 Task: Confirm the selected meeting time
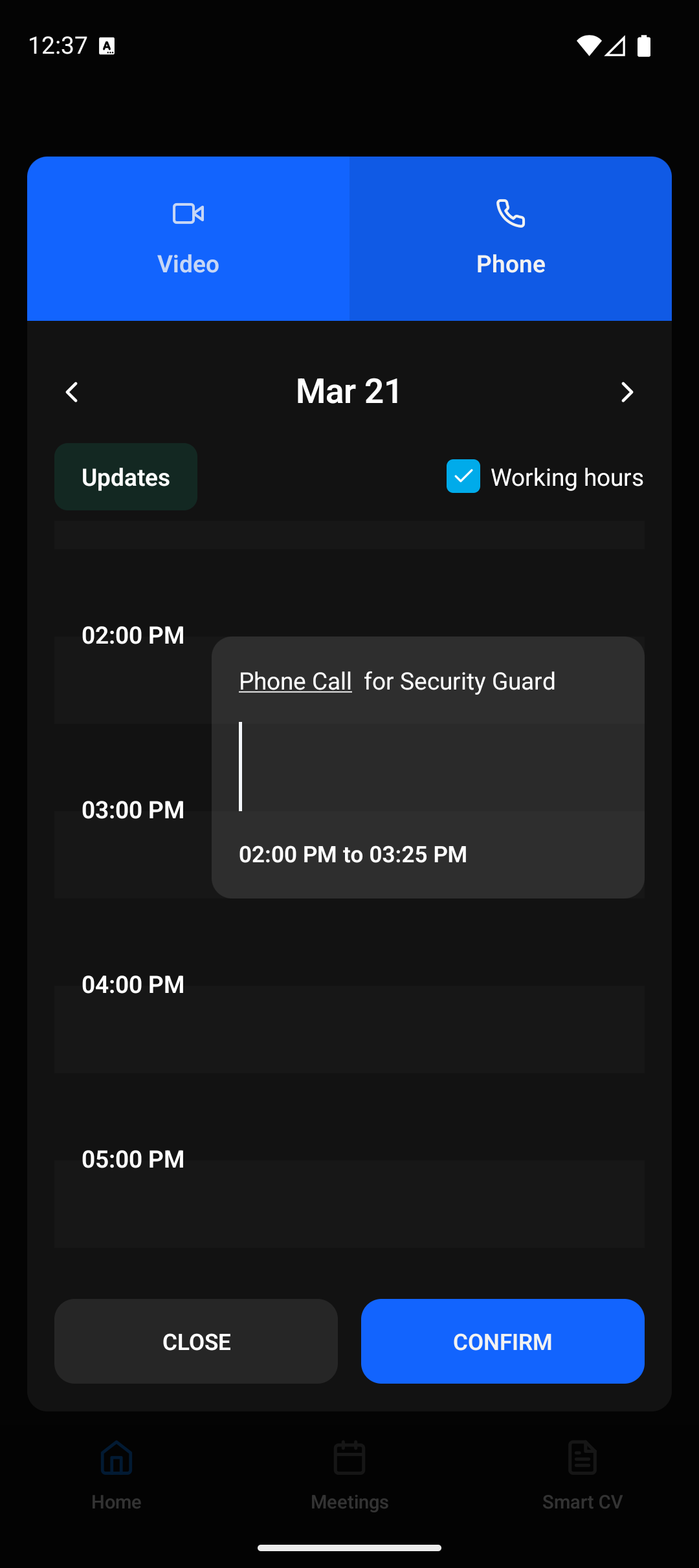click(x=502, y=1342)
